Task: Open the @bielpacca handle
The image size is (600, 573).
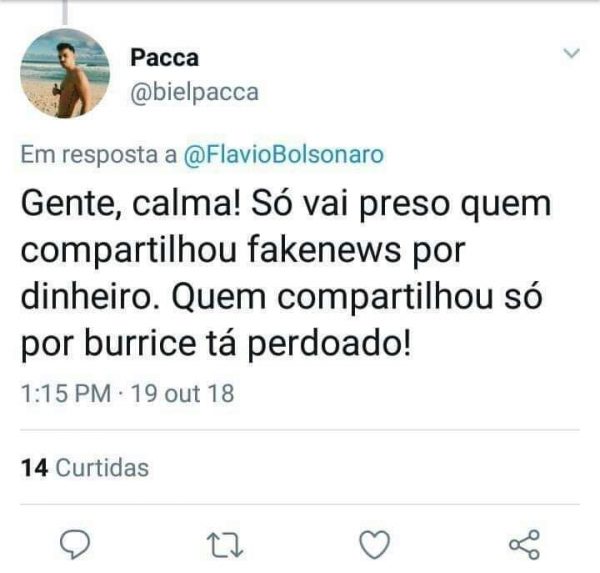Action: (195, 93)
